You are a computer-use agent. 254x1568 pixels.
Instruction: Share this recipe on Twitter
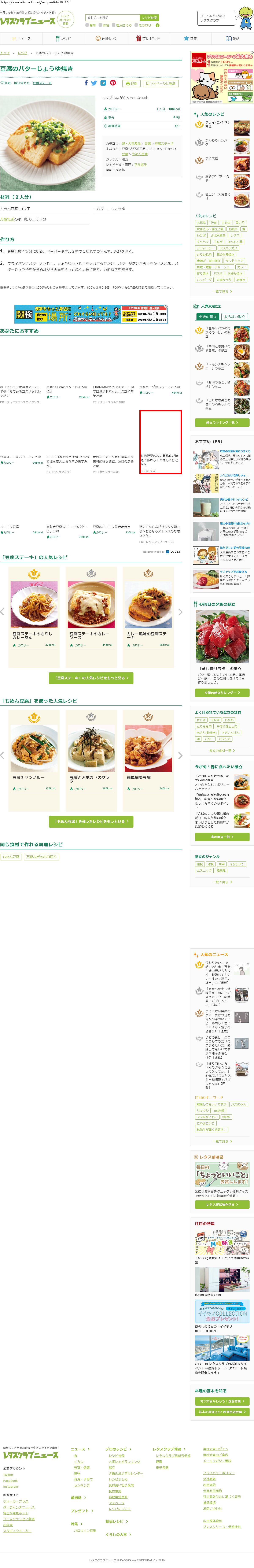(x=94, y=83)
